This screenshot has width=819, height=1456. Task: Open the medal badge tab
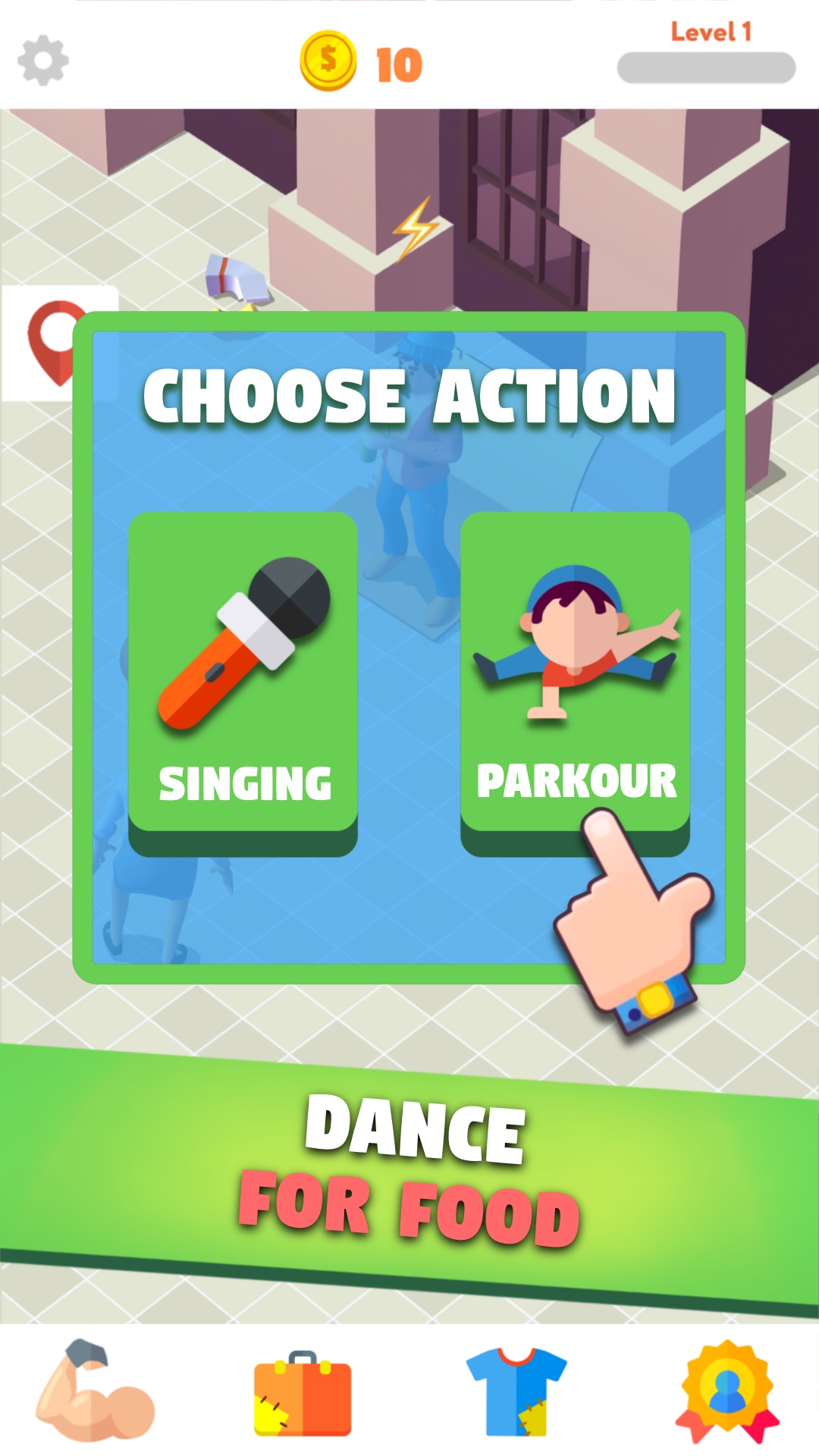tap(727, 1392)
